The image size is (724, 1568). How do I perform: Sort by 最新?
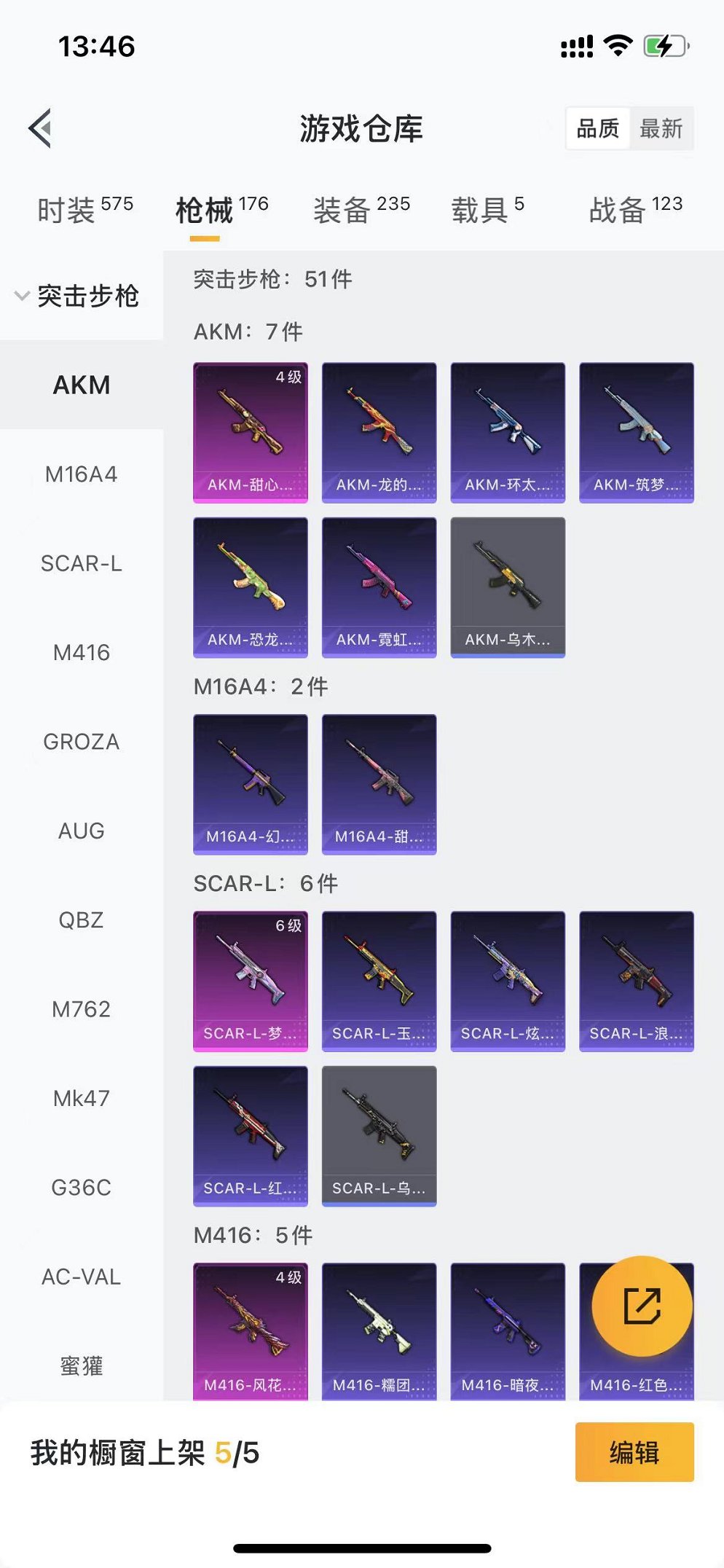click(x=661, y=129)
